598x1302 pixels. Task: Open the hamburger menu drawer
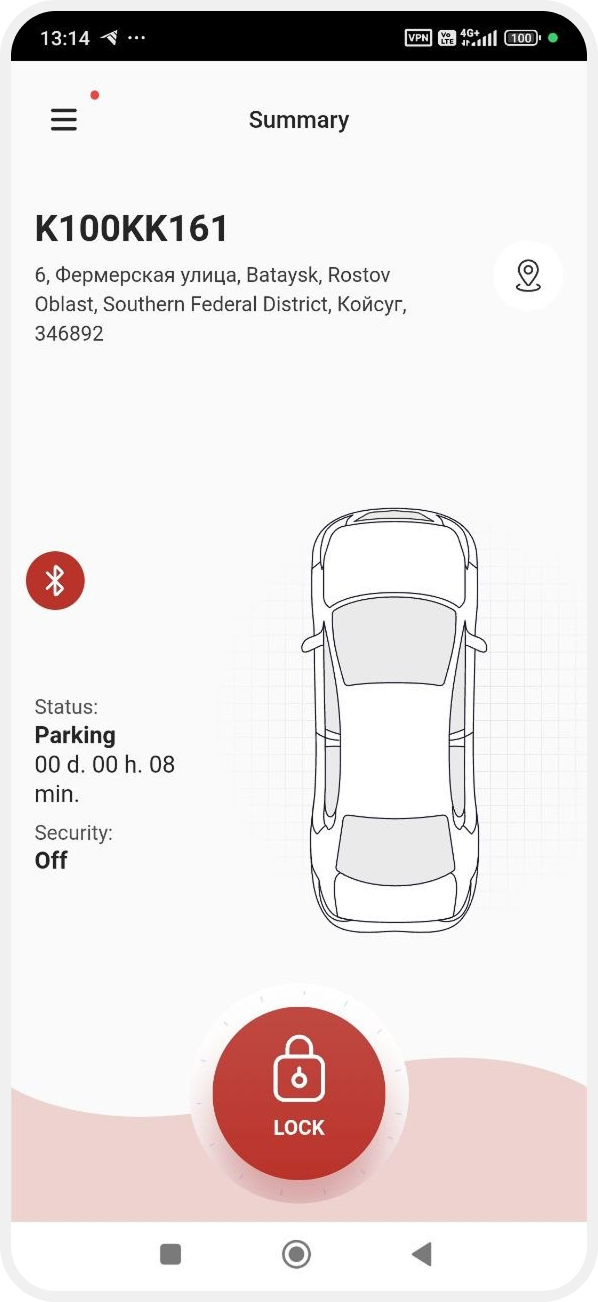pyautogui.click(x=64, y=120)
